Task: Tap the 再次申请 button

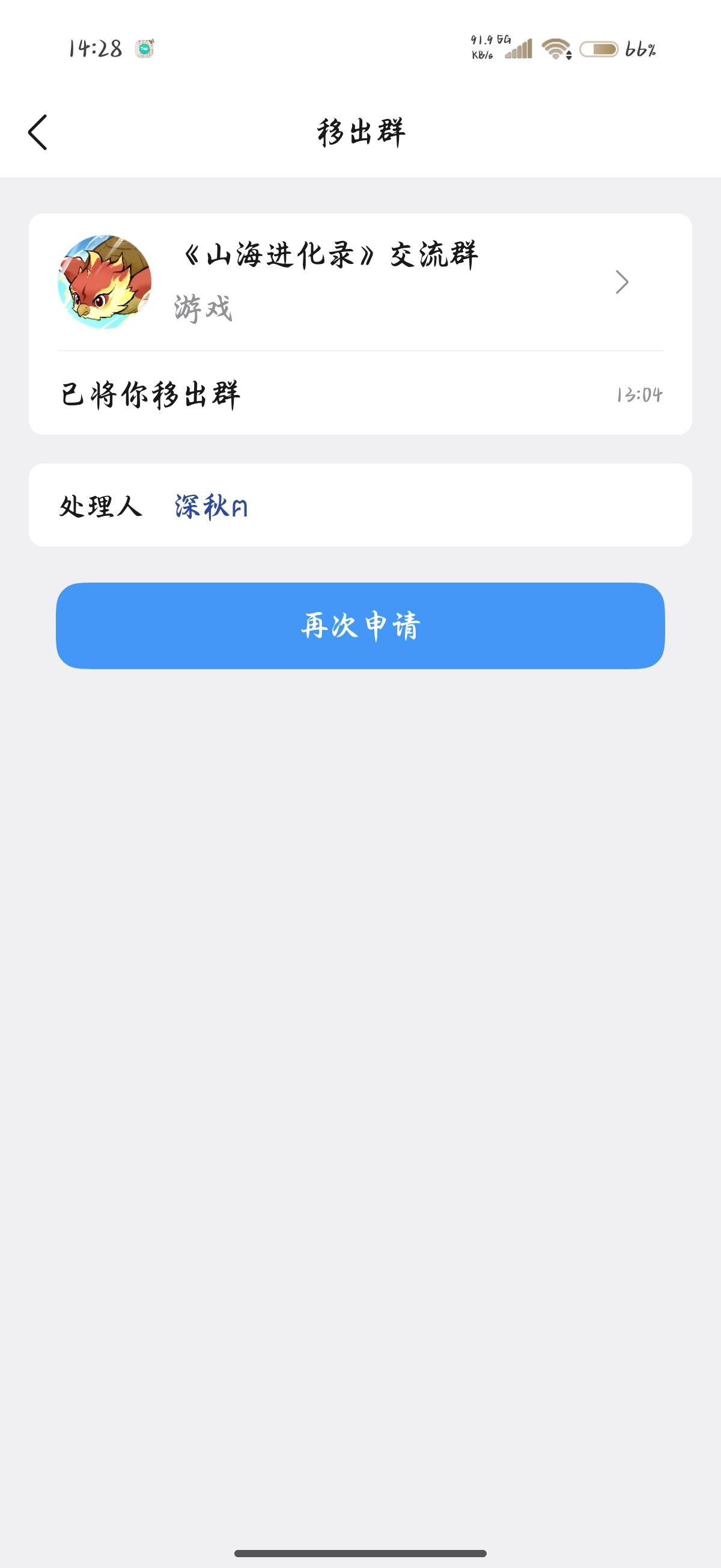Action: click(360, 626)
